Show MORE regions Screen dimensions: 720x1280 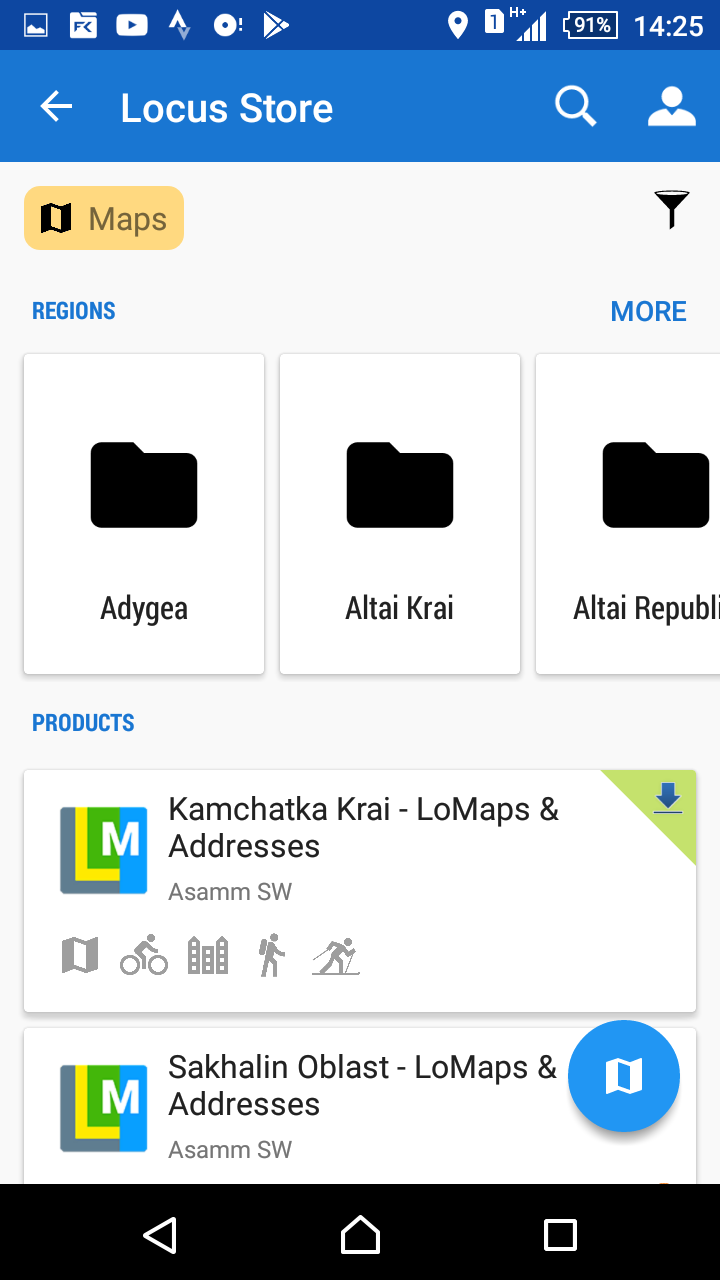(x=648, y=311)
